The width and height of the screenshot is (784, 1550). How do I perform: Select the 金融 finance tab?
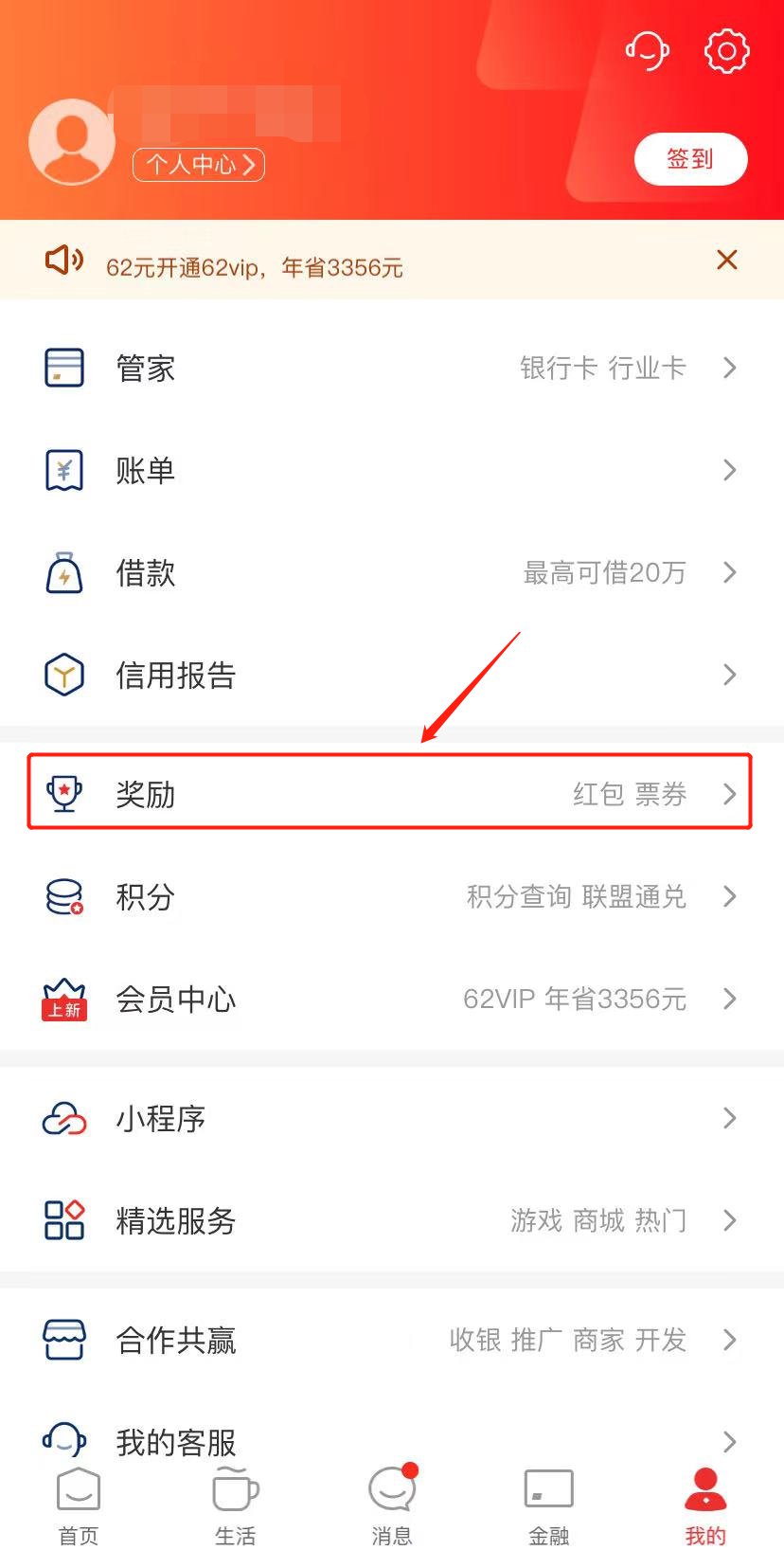[549, 1505]
